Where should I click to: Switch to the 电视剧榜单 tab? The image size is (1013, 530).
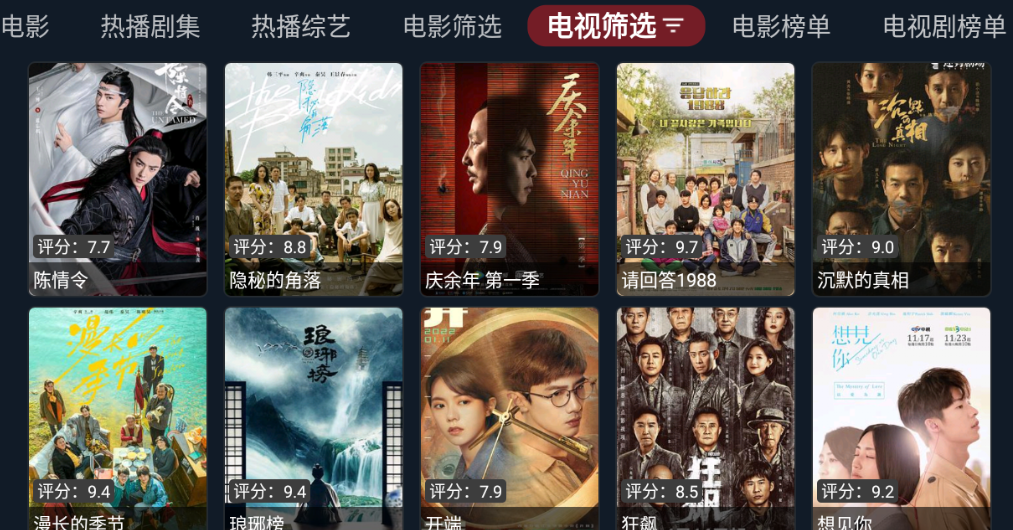pyautogui.click(x=943, y=27)
